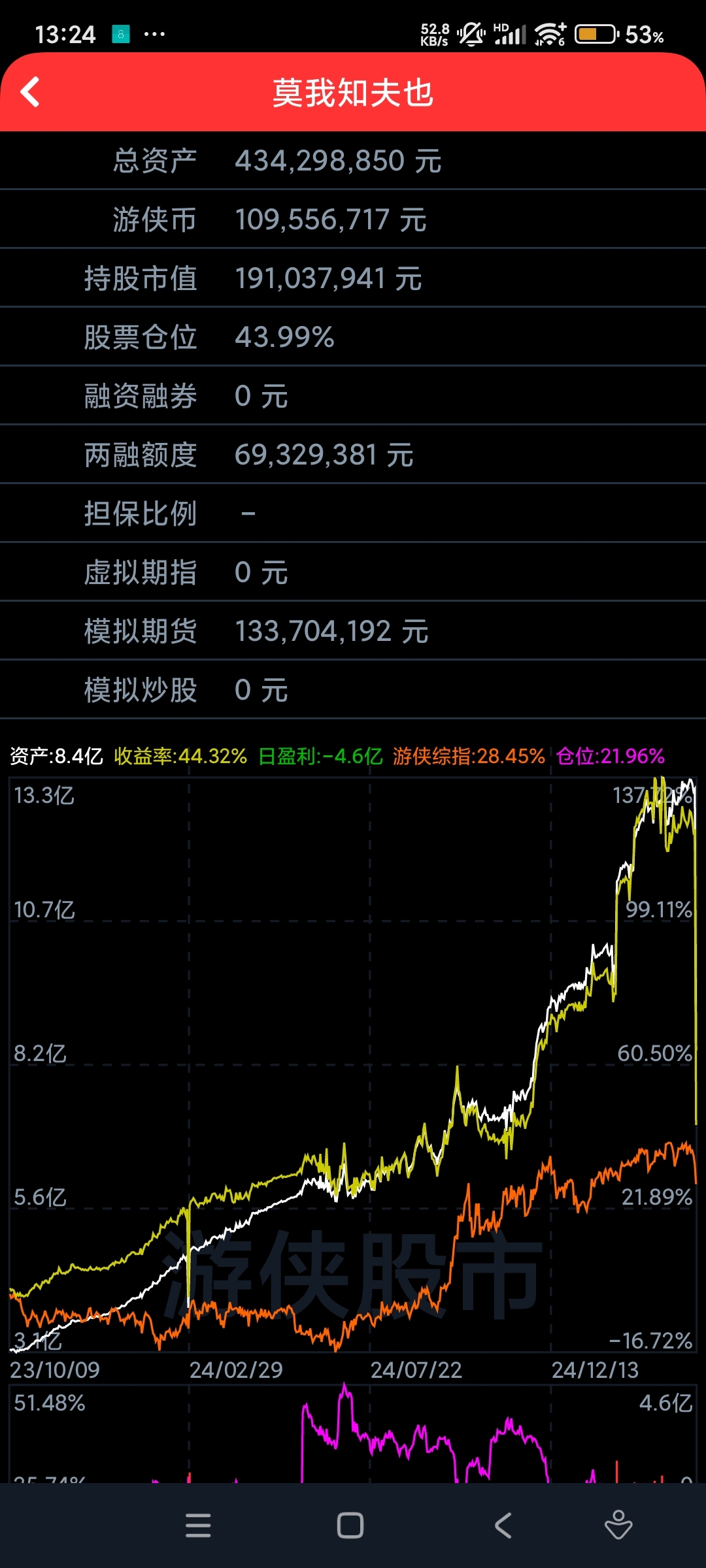Screen dimensions: 706x1568
Task: Tap the back arrow in the red header
Action: (31, 91)
